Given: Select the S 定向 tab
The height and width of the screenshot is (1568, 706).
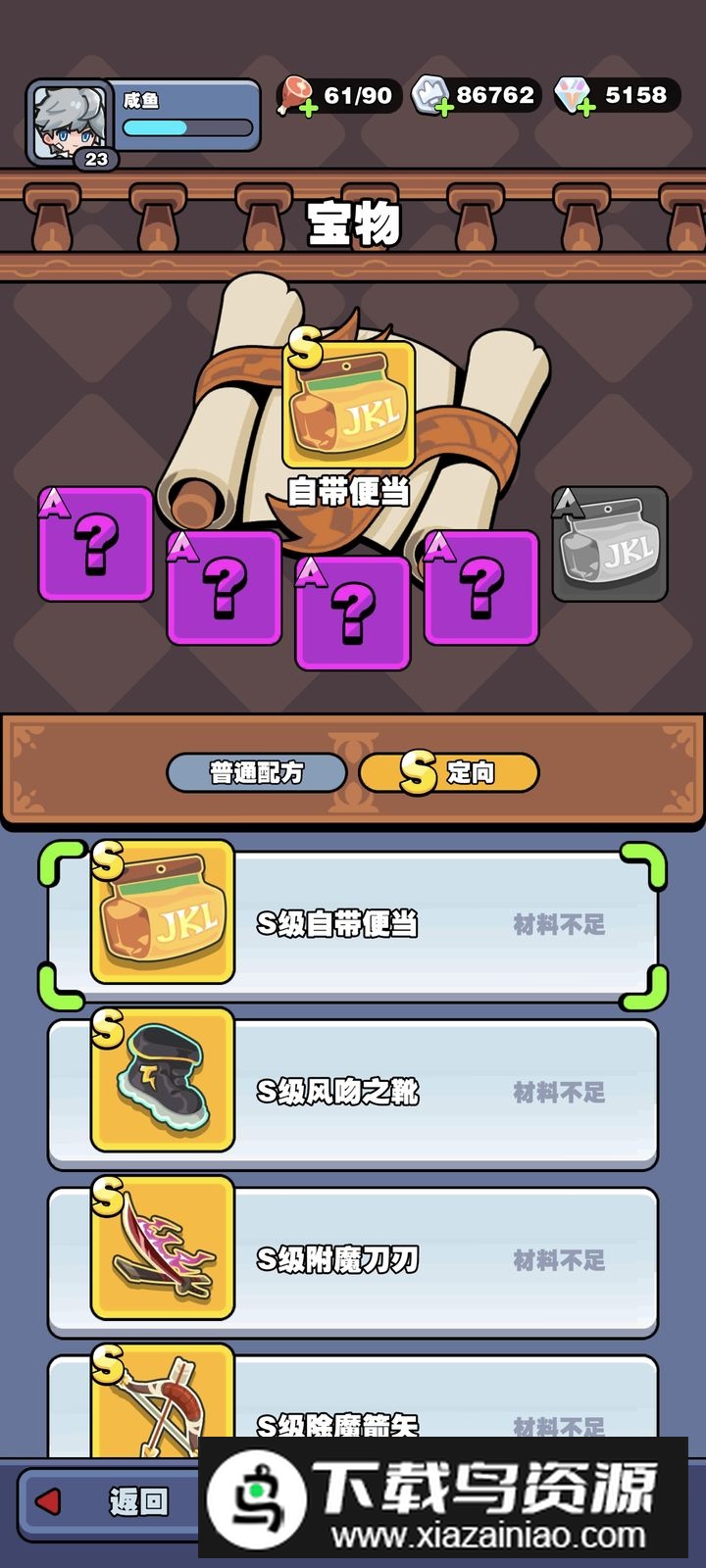Looking at the screenshot, I should click(x=449, y=772).
